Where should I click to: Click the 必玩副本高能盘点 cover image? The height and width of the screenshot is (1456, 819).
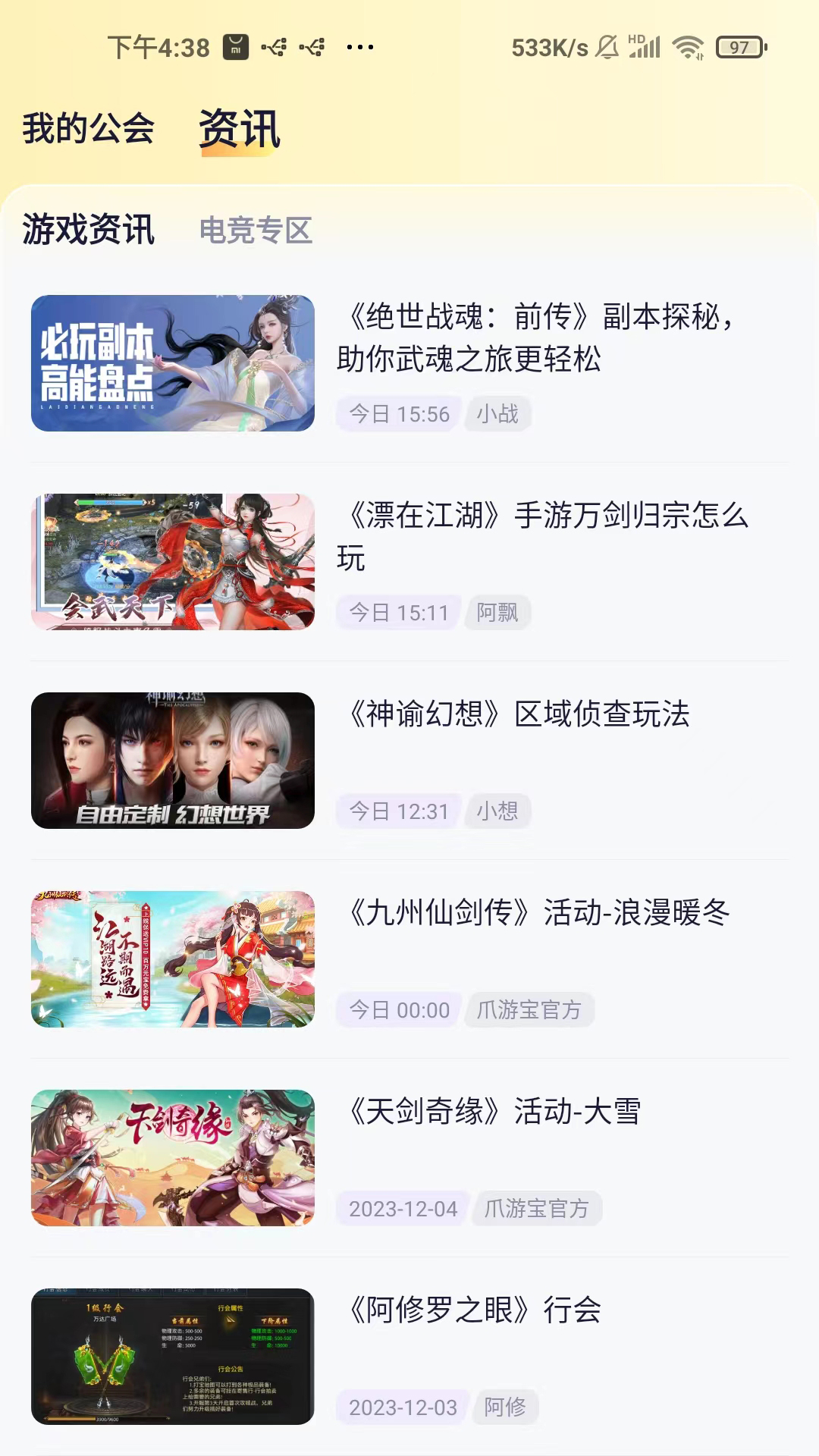click(x=172, y=362)
